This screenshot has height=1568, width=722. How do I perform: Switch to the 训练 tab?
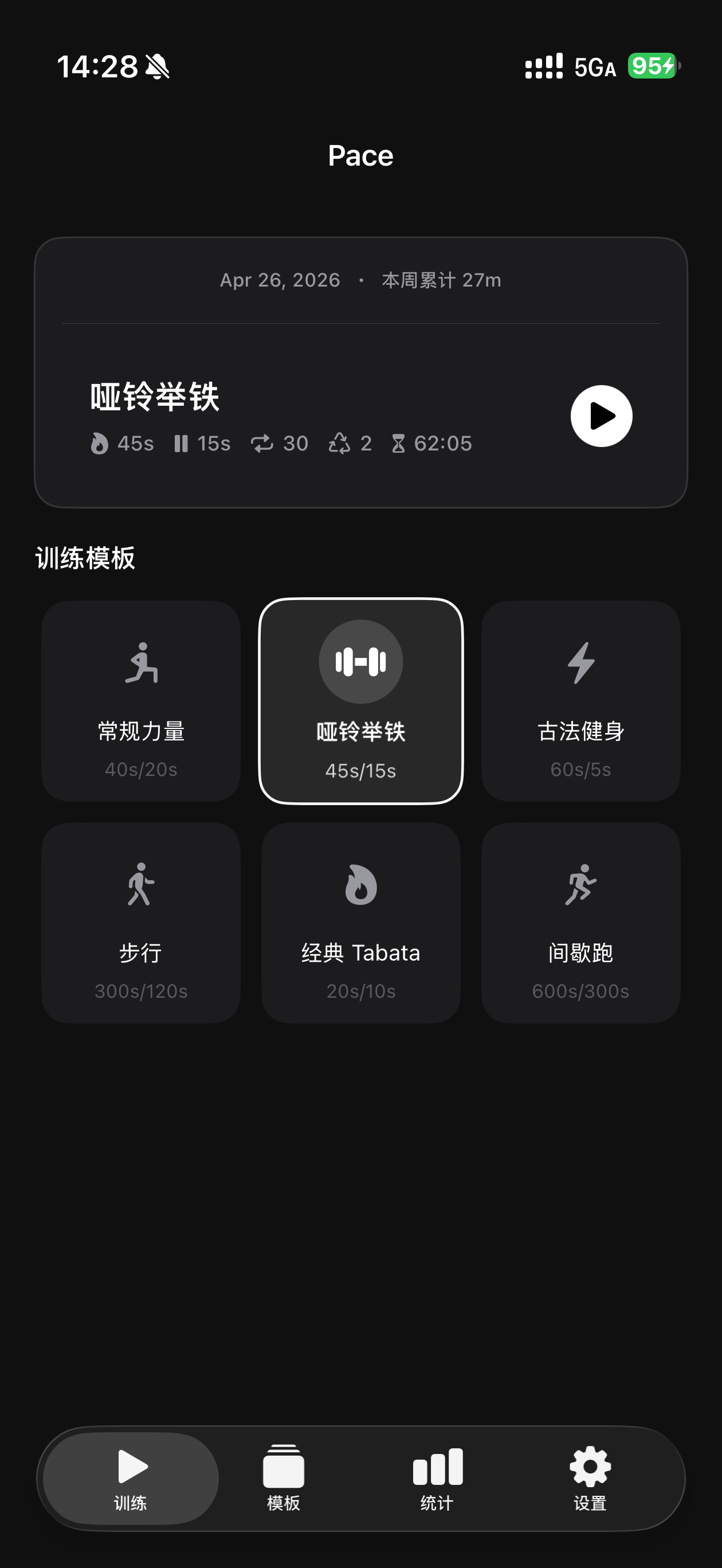tap(131, 1478)
